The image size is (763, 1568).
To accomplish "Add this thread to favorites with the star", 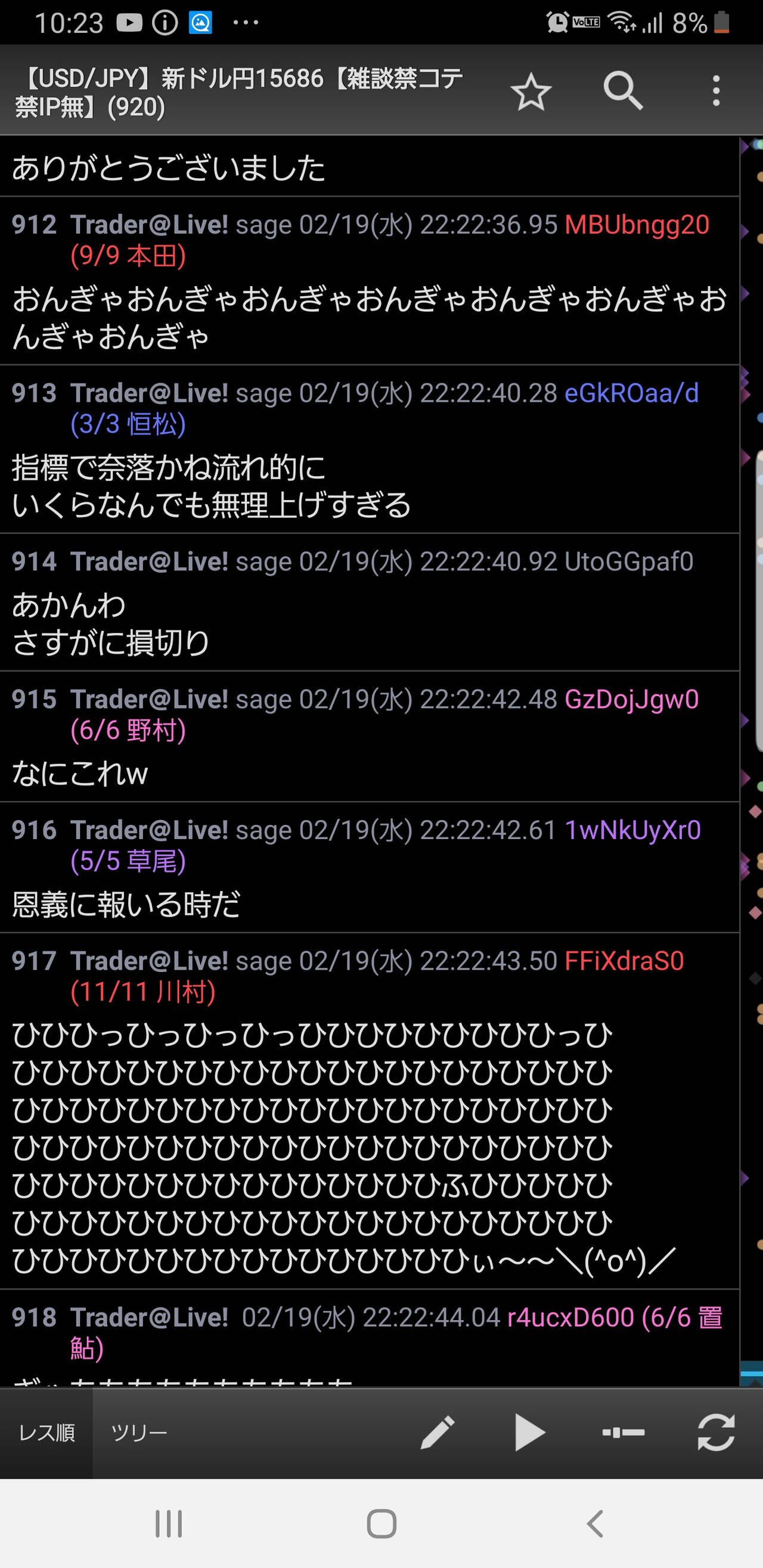I will pyautogui.click(x=531, y=91).
